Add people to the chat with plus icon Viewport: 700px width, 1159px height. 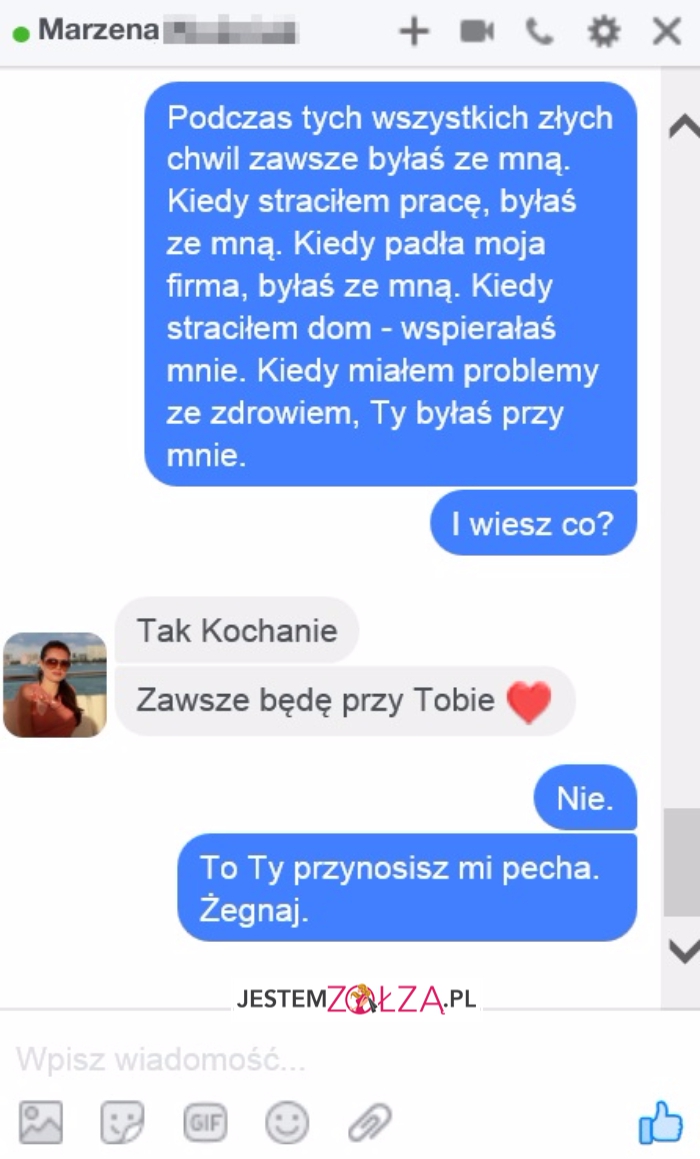coord(414,32)
